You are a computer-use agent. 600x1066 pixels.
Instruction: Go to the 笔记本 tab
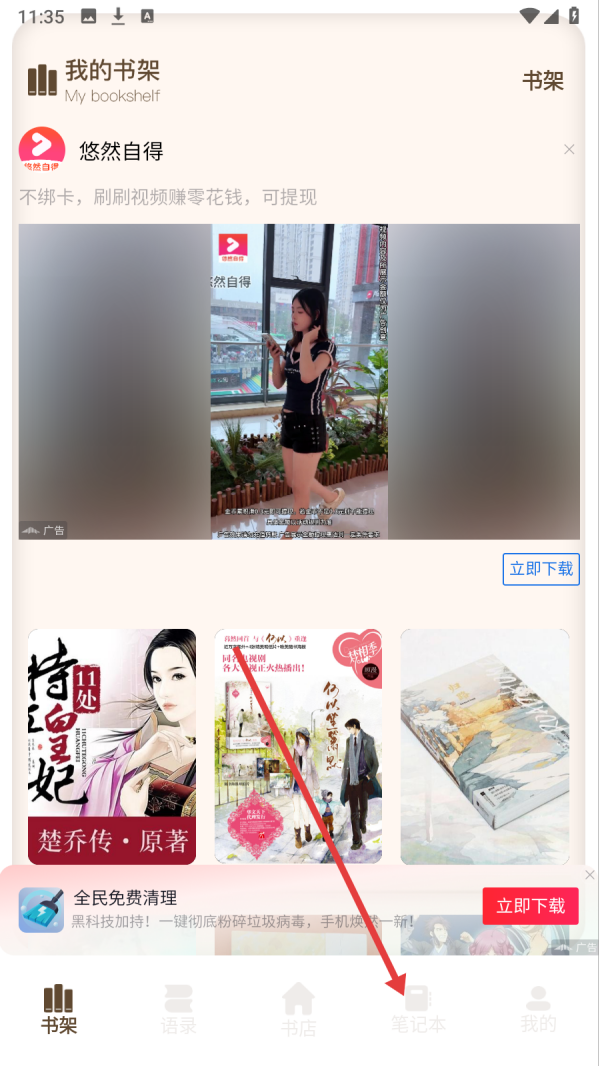pos(418,1008)
